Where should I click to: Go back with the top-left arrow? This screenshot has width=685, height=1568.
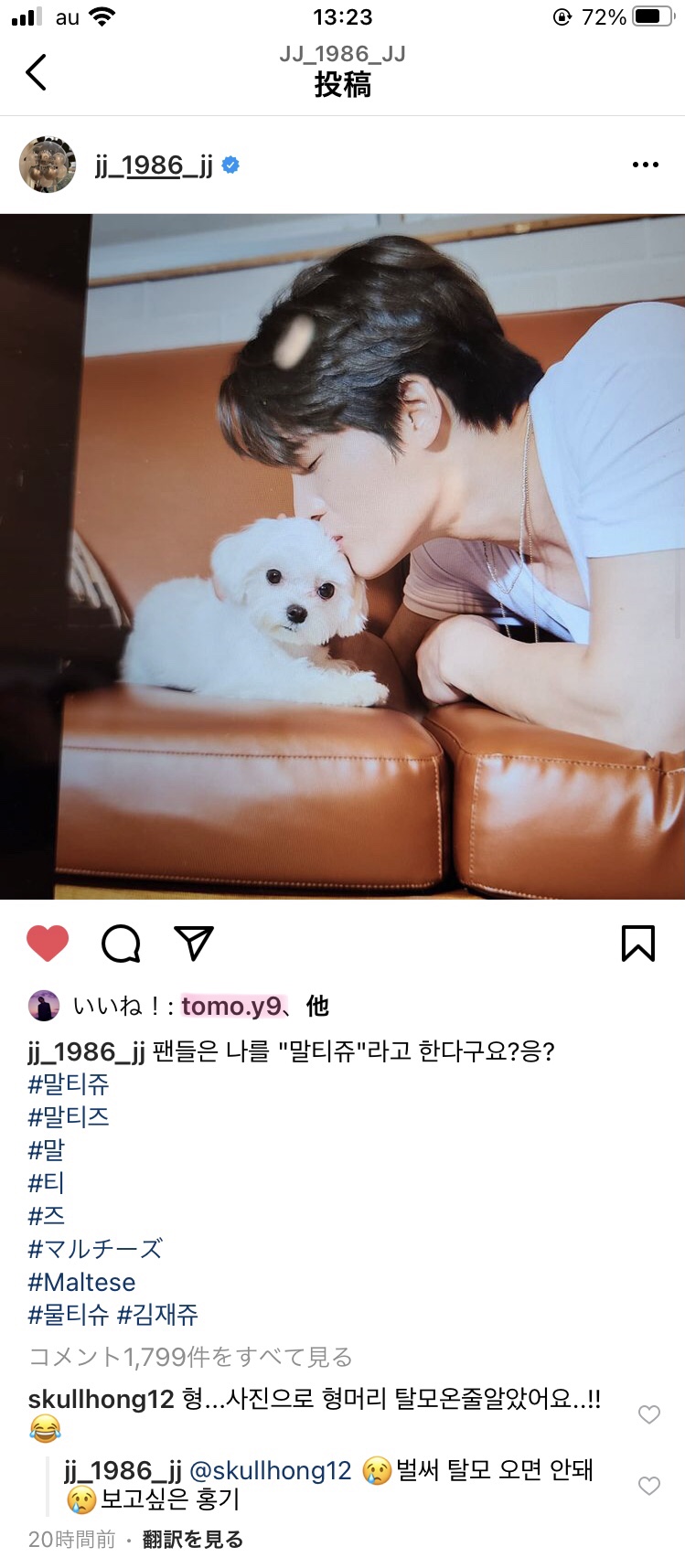[x=37, y=72]
